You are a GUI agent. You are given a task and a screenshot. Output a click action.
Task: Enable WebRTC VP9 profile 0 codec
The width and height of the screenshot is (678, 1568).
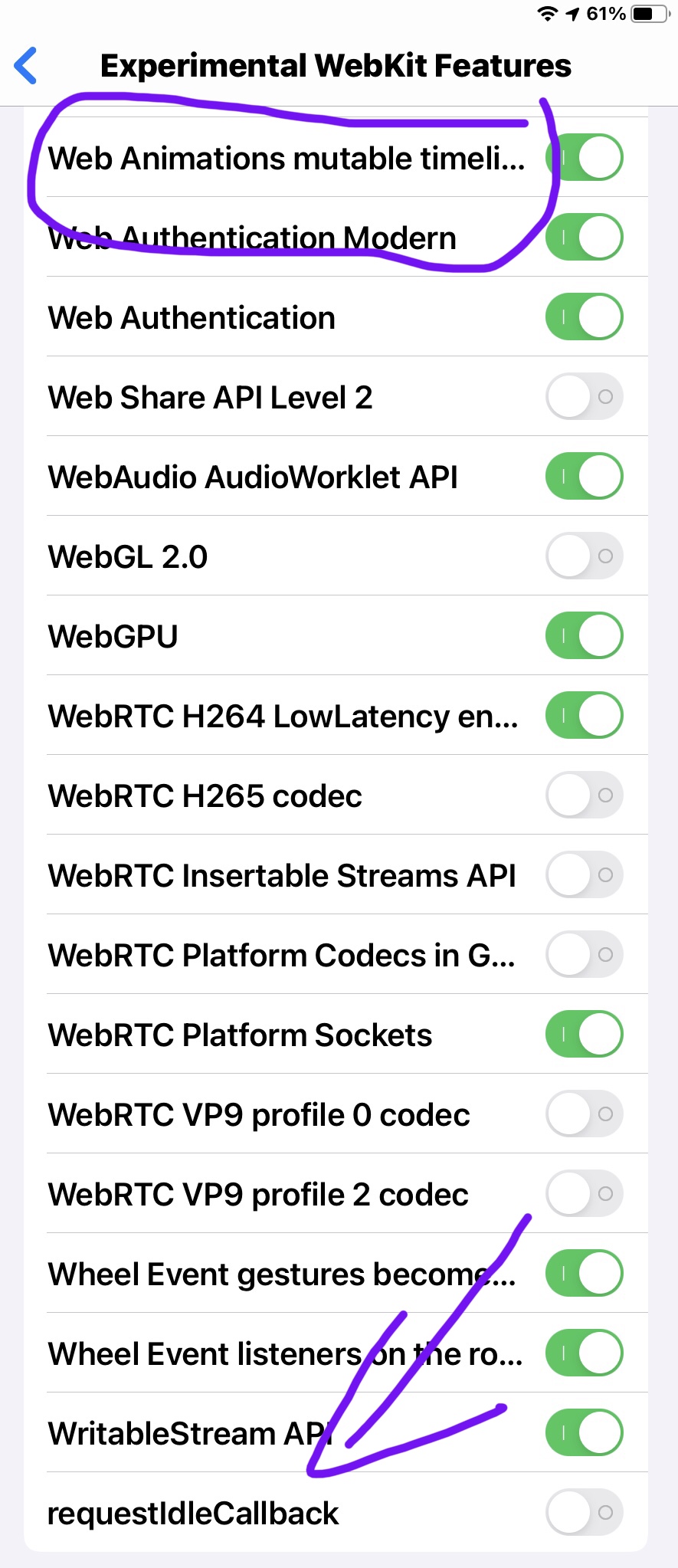[x=584, y=1114]
